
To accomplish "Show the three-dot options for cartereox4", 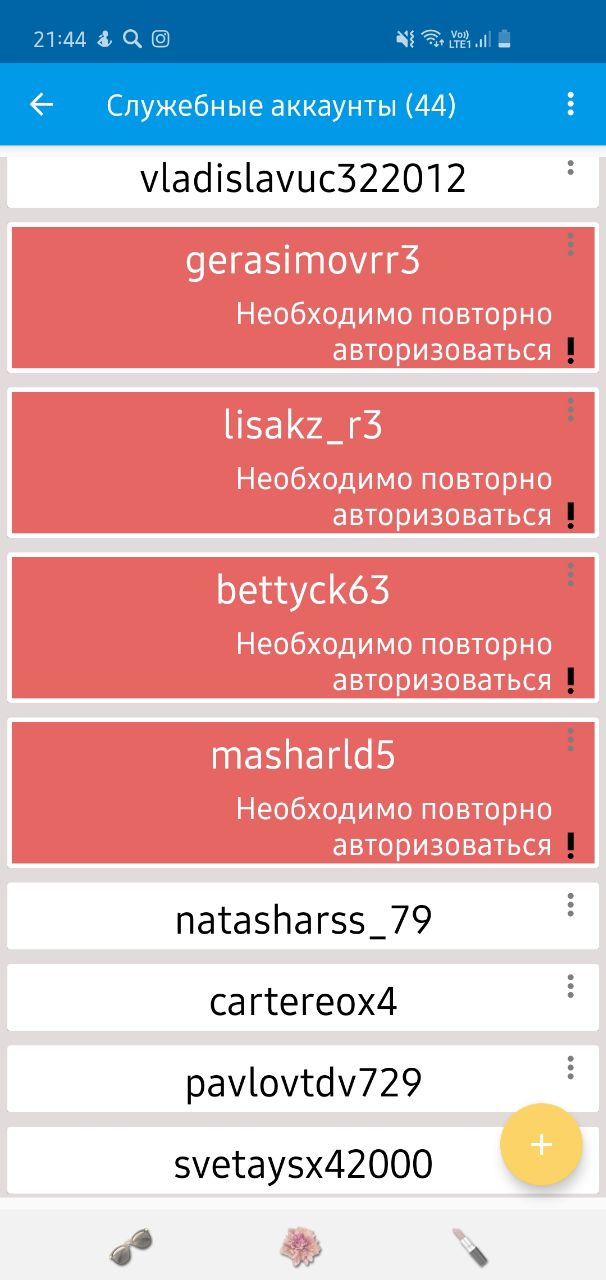I will click(x=570, y=986).
